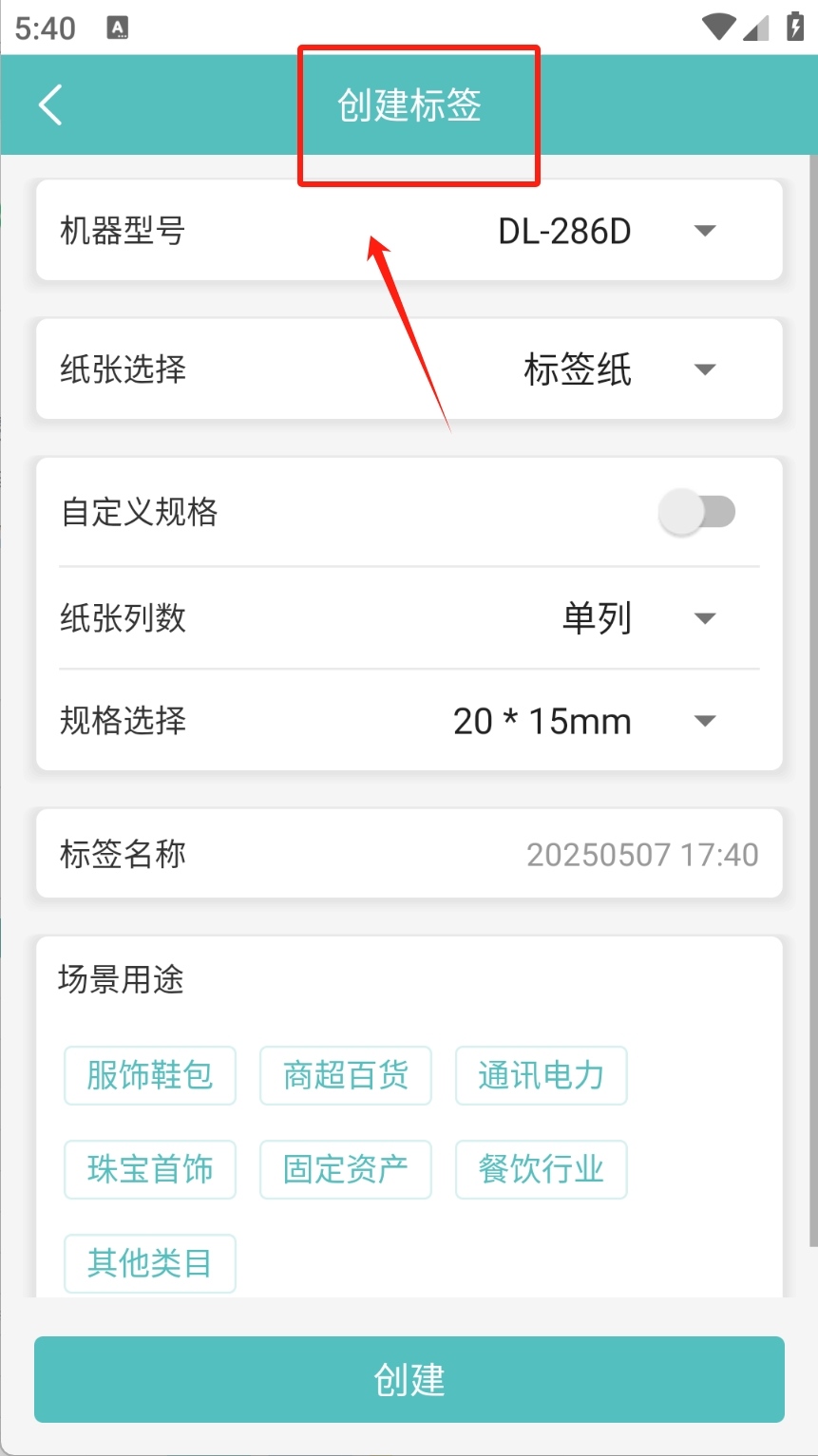Choose the 固定资产 chip

coord(346,1169)
